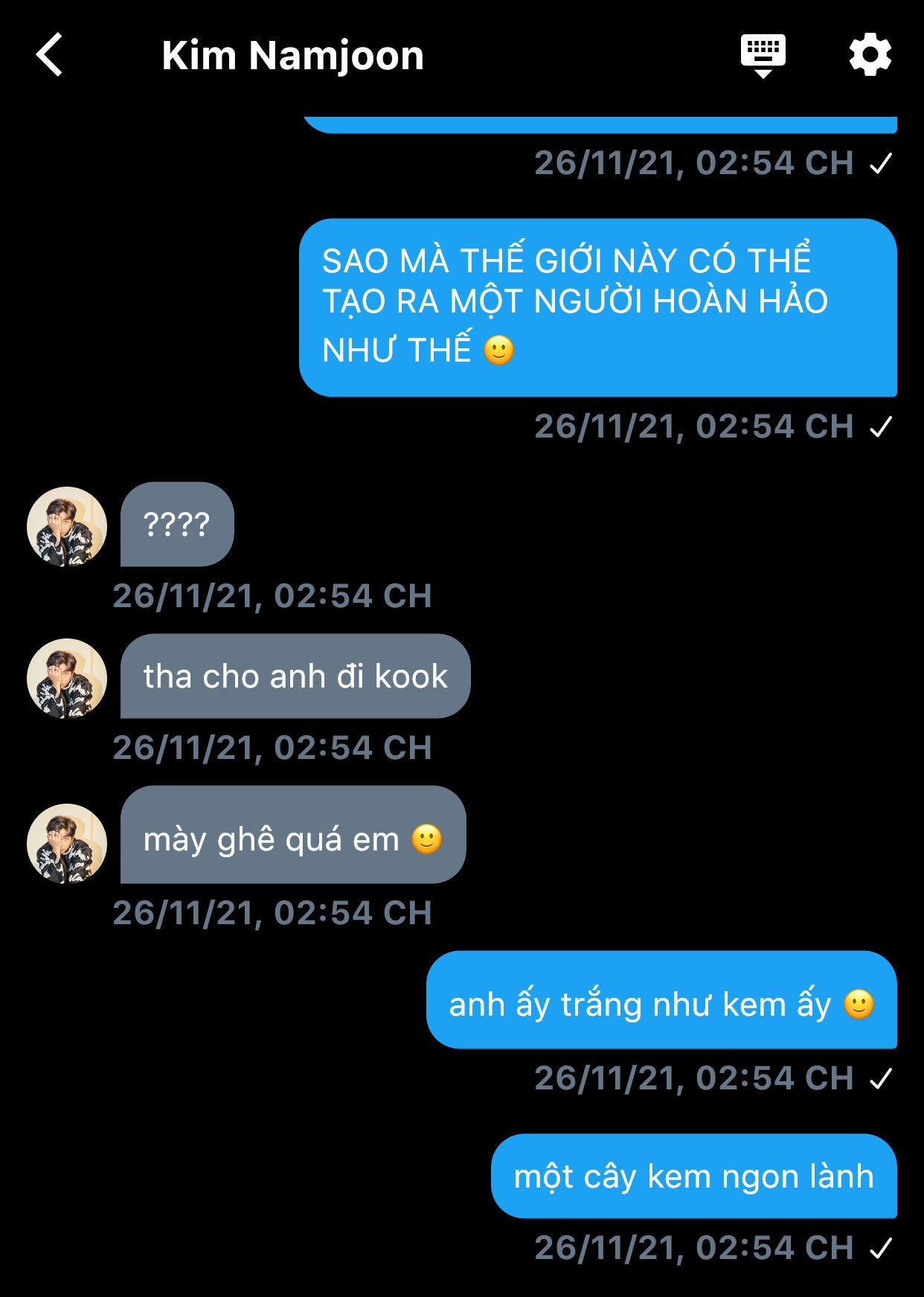Tap avatar beside 'mày ghê quá em'
This screenshot has width=924, height=1297.
point(67,844)
